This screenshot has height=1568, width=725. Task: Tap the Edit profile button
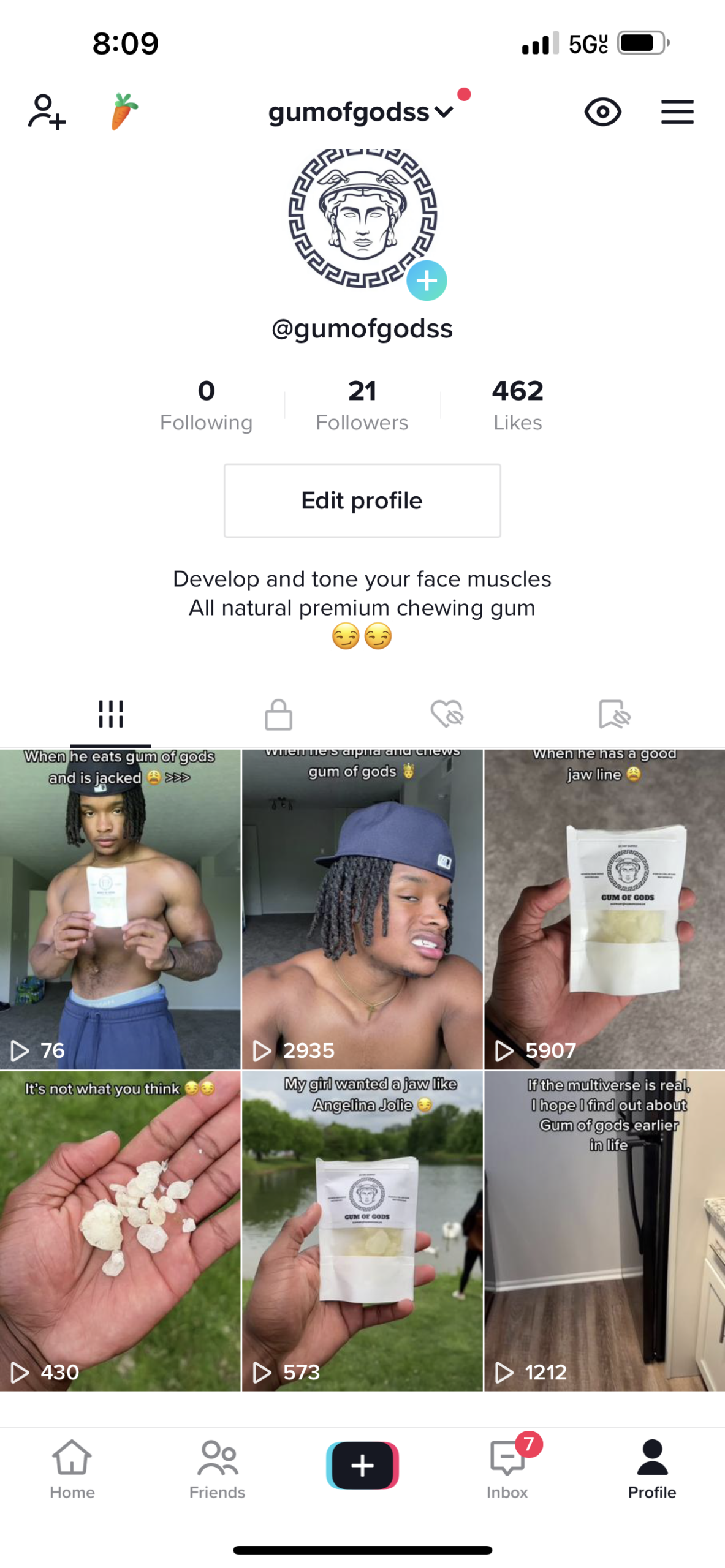362,500
